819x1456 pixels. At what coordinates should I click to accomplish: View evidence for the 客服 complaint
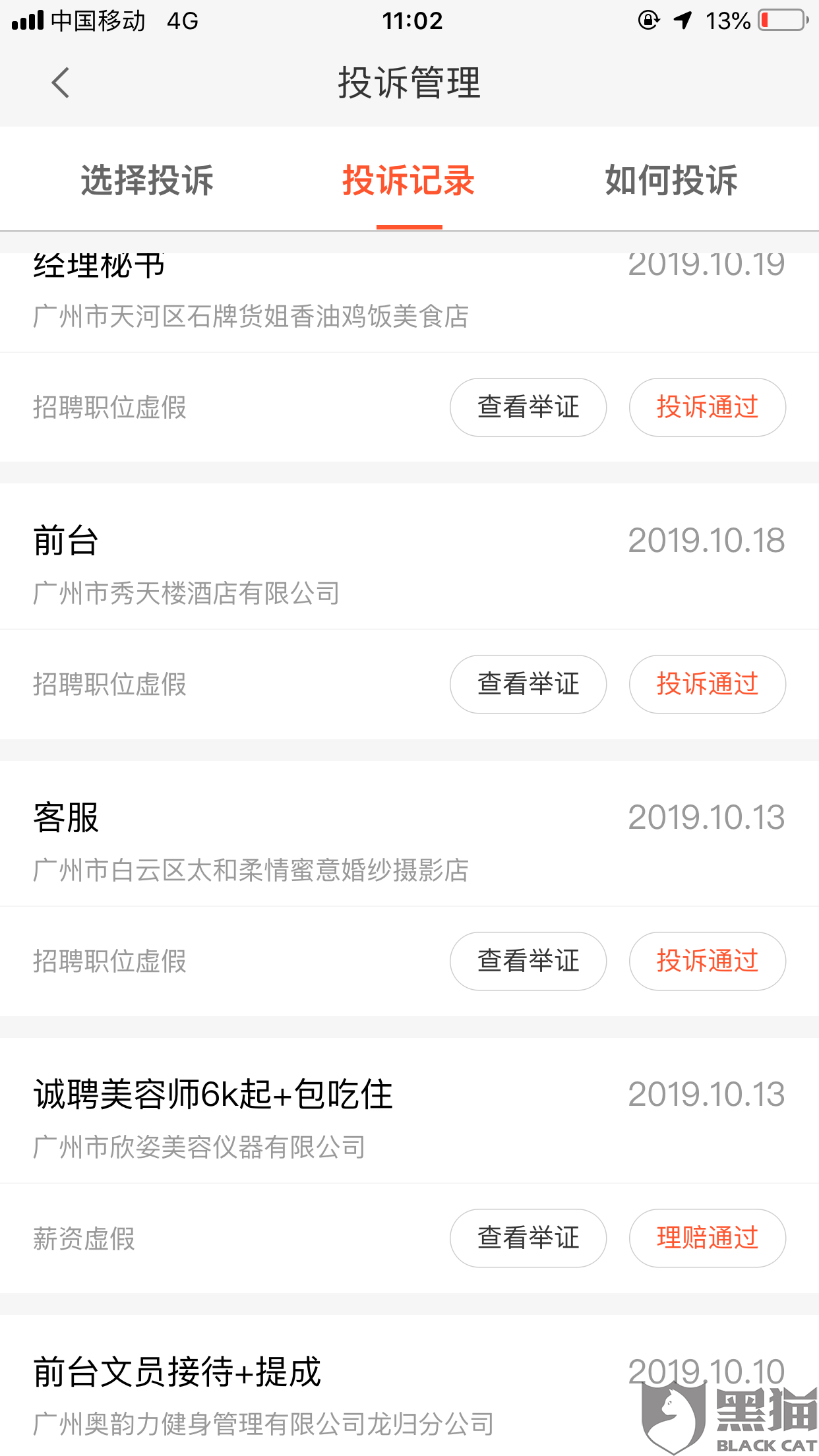click(x=528, y=961)
